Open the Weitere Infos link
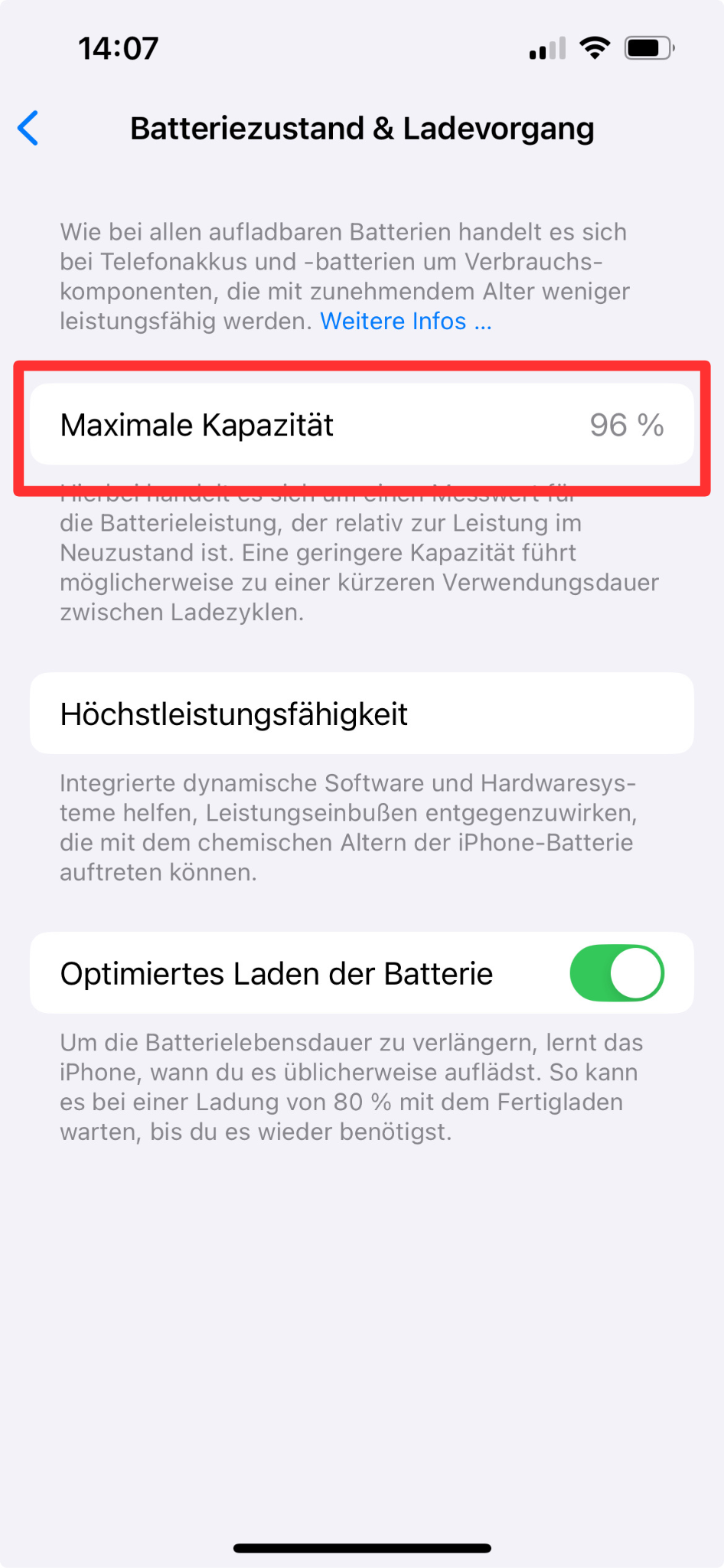The width and height of the screenshot is (724, 1568). tap(406, 321)
